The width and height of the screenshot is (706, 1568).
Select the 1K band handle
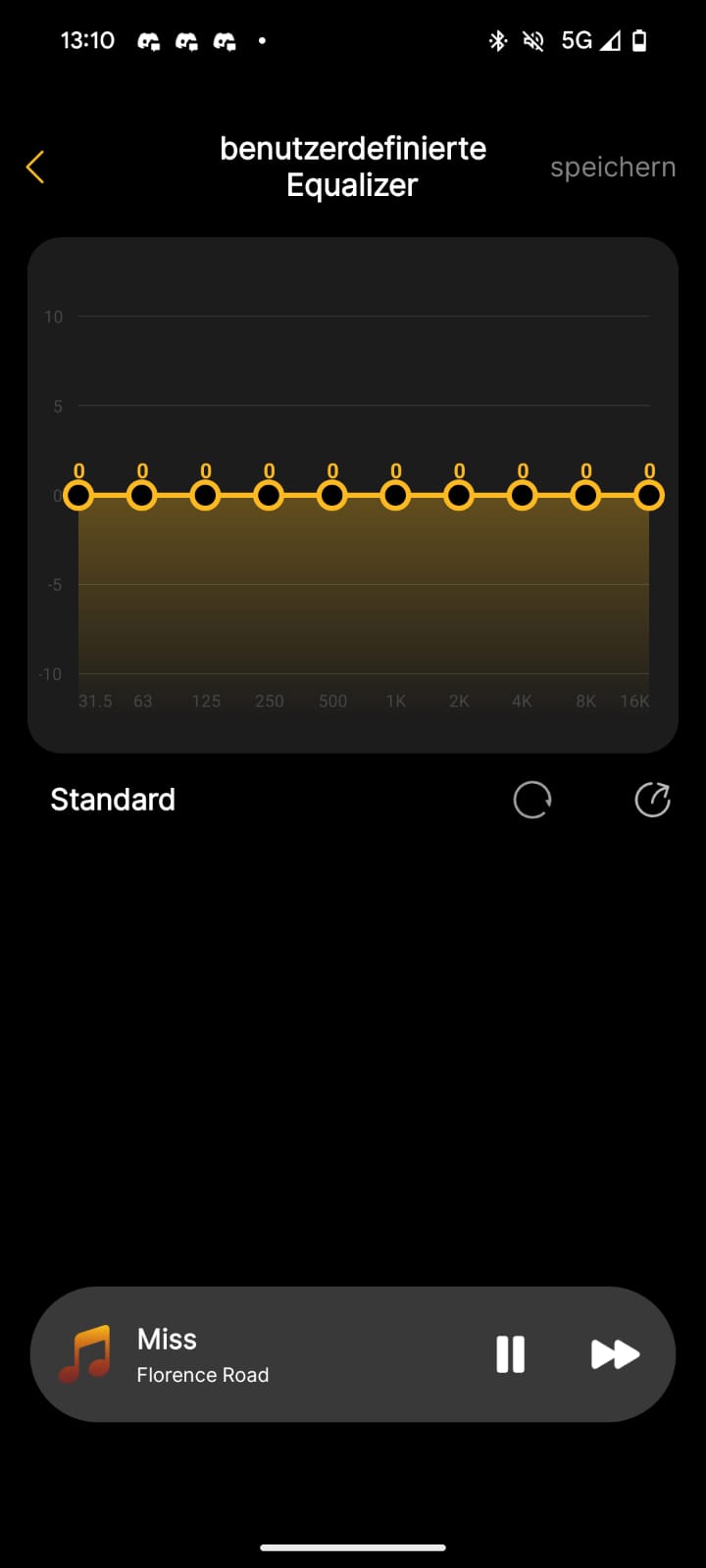(395, 496)
